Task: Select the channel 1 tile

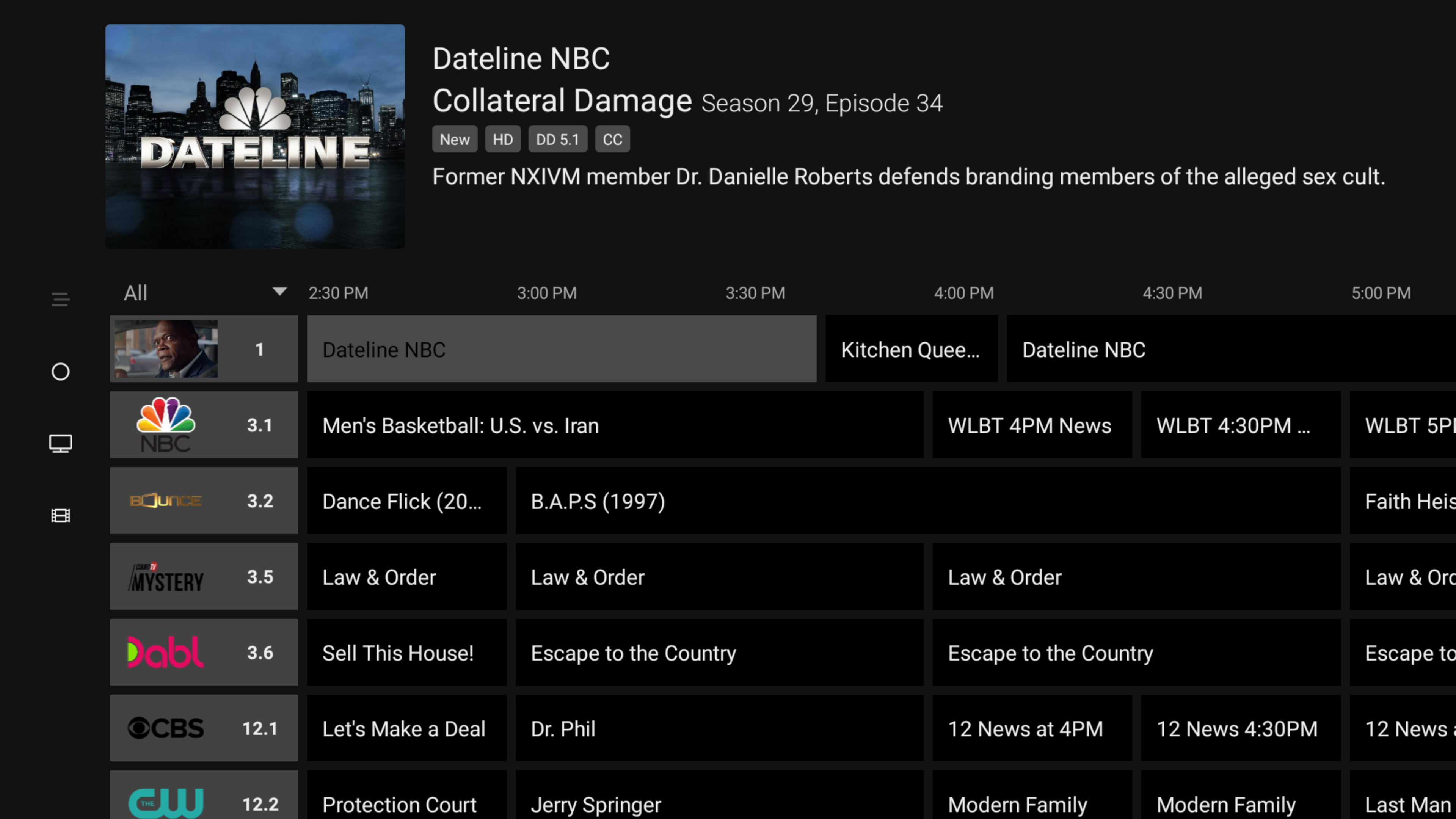Action: click(x=204, y=349)
